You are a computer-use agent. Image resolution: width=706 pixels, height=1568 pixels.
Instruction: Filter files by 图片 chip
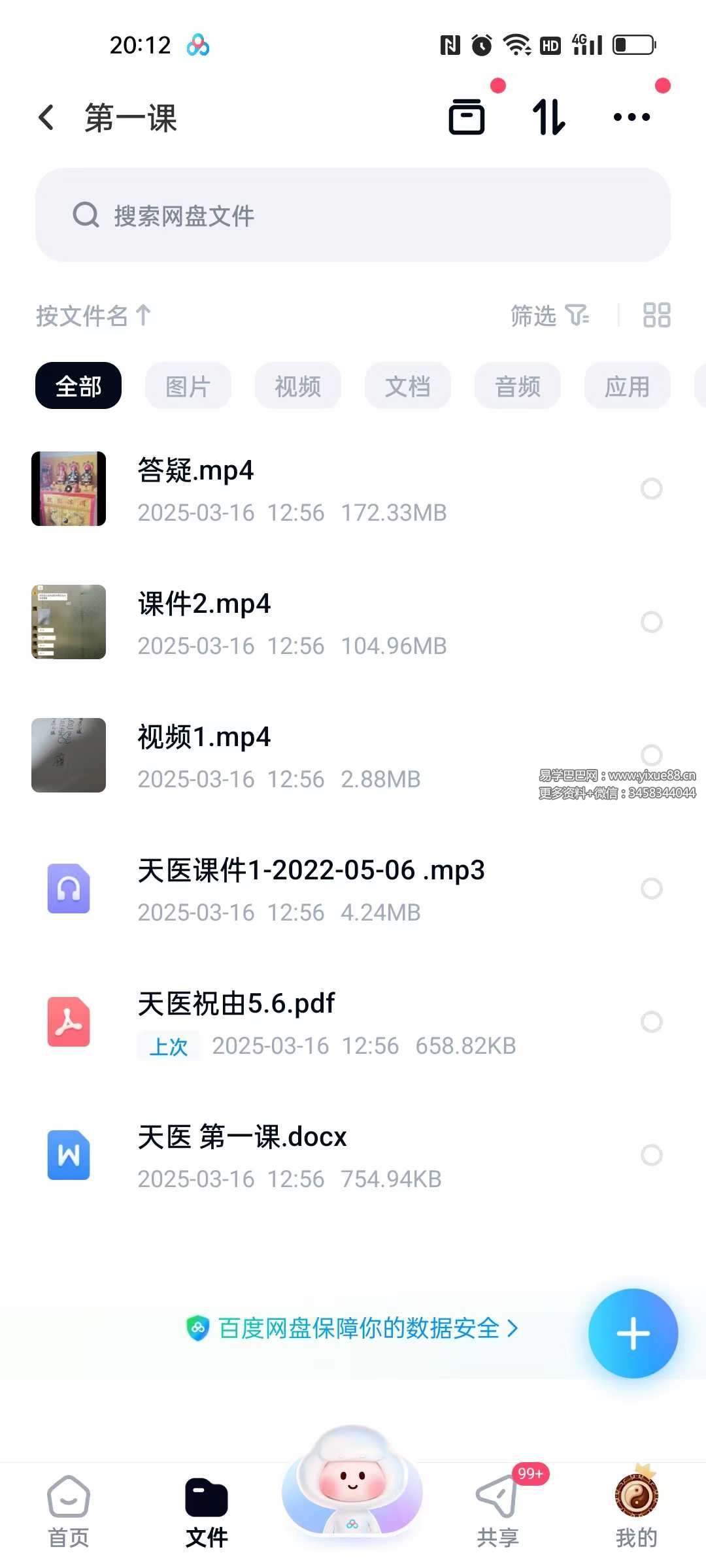click(x=188, y=386)
